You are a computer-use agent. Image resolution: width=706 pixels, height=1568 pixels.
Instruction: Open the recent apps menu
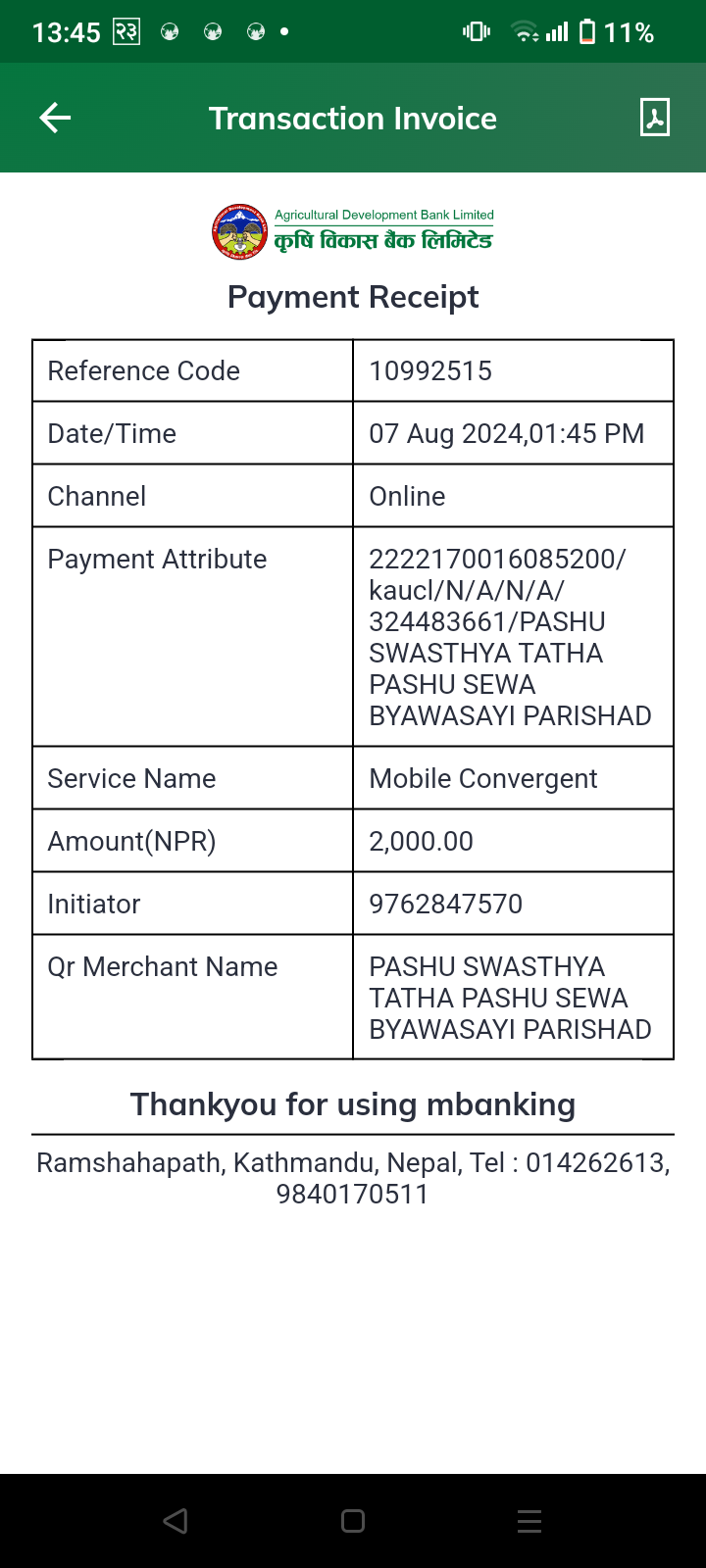point(529,1521)
